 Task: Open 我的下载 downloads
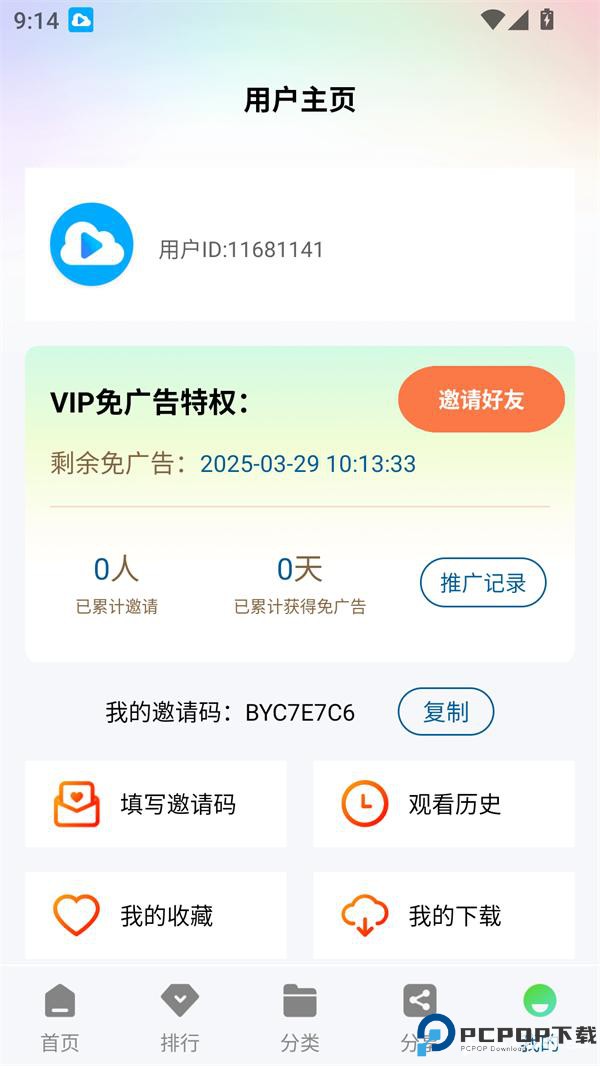[443, 915]
